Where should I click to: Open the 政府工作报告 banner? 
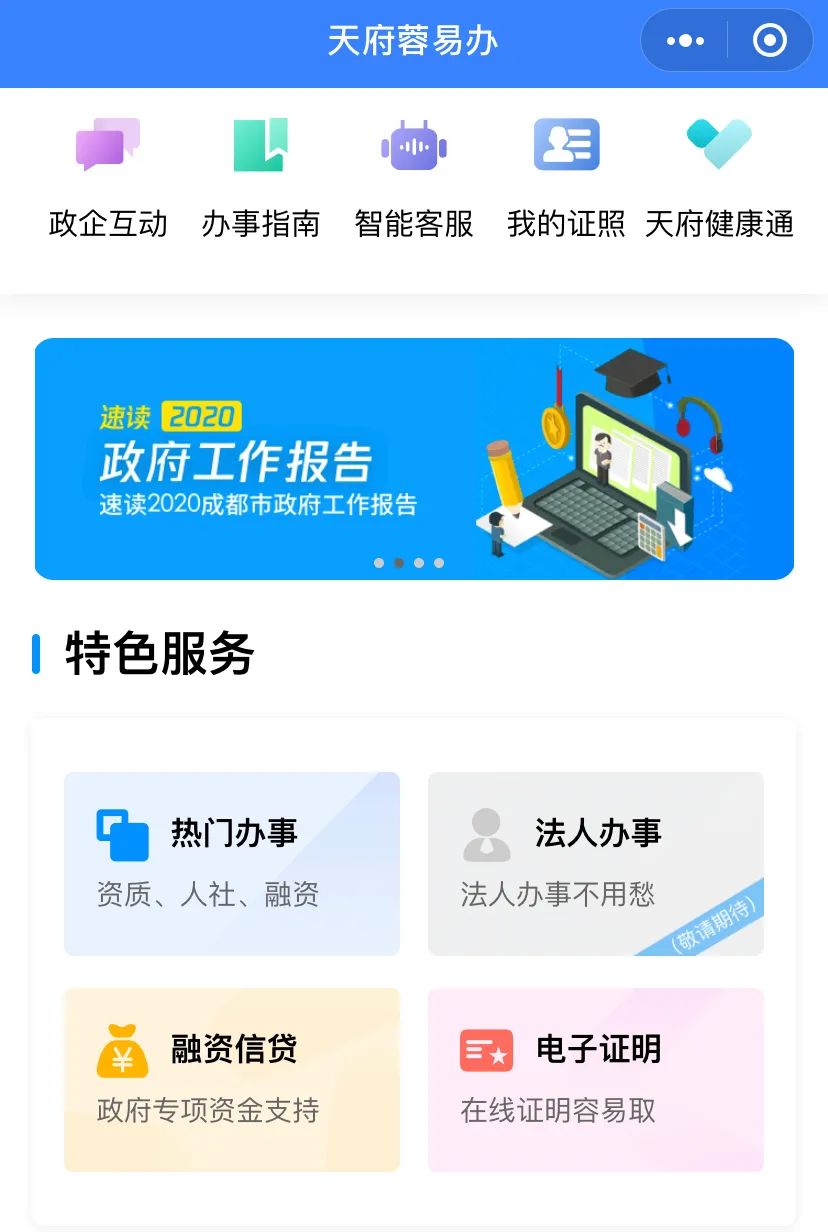[414, 459]
